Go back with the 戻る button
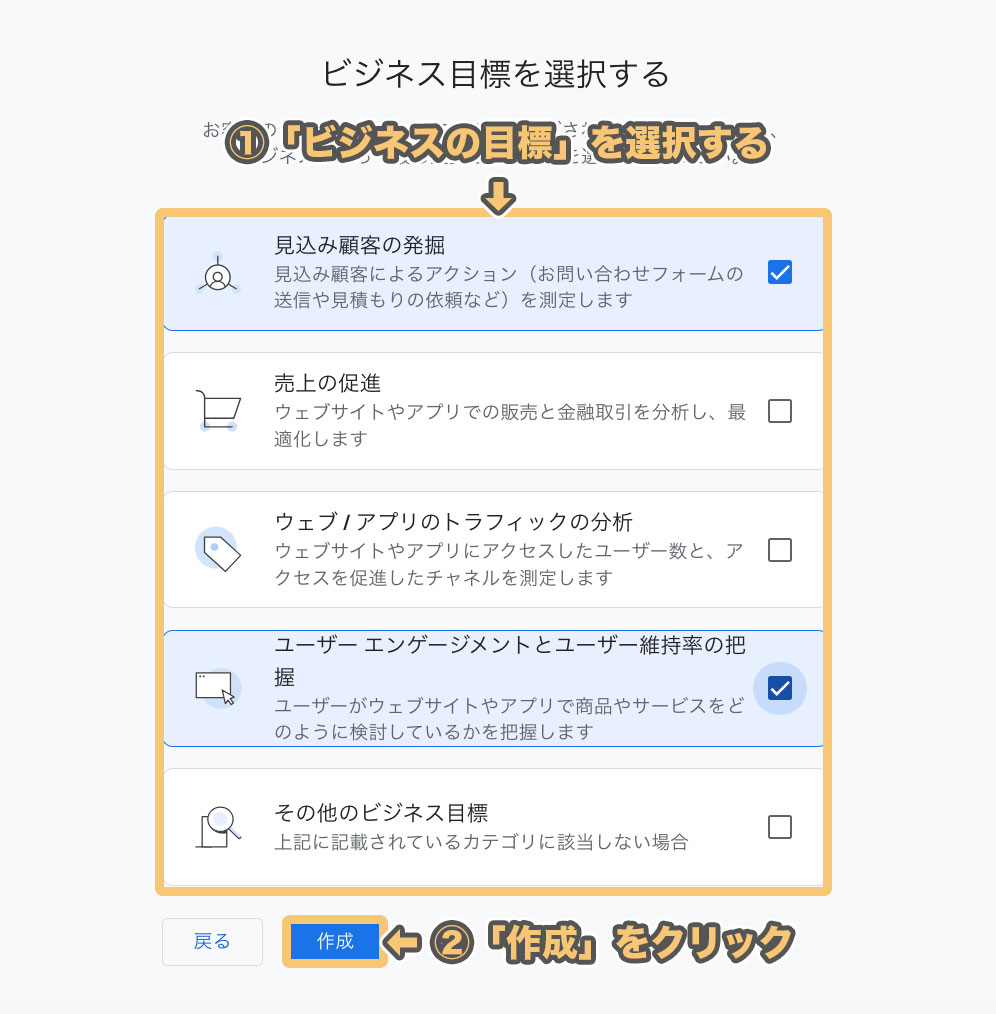996x1014 pixels. tap(212, 941)
